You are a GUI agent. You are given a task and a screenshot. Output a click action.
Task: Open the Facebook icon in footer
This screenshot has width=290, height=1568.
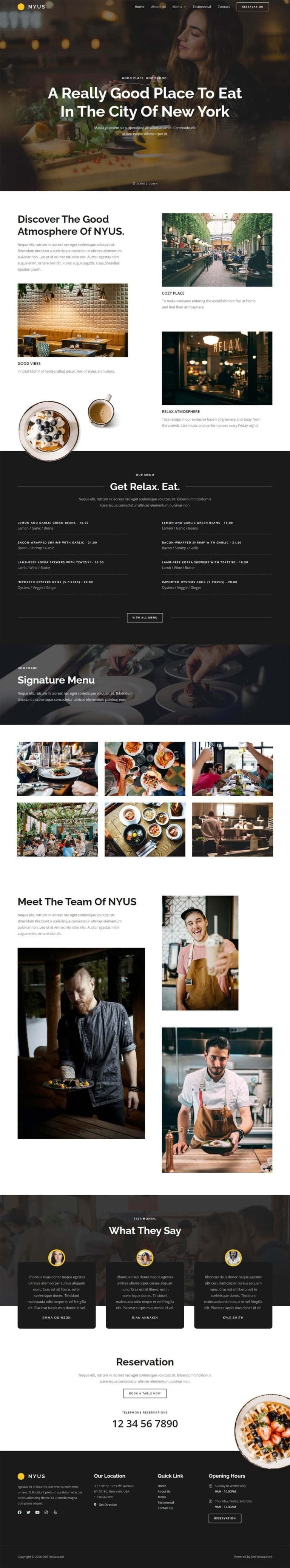pyautogui.click(x=20, y=1512)
